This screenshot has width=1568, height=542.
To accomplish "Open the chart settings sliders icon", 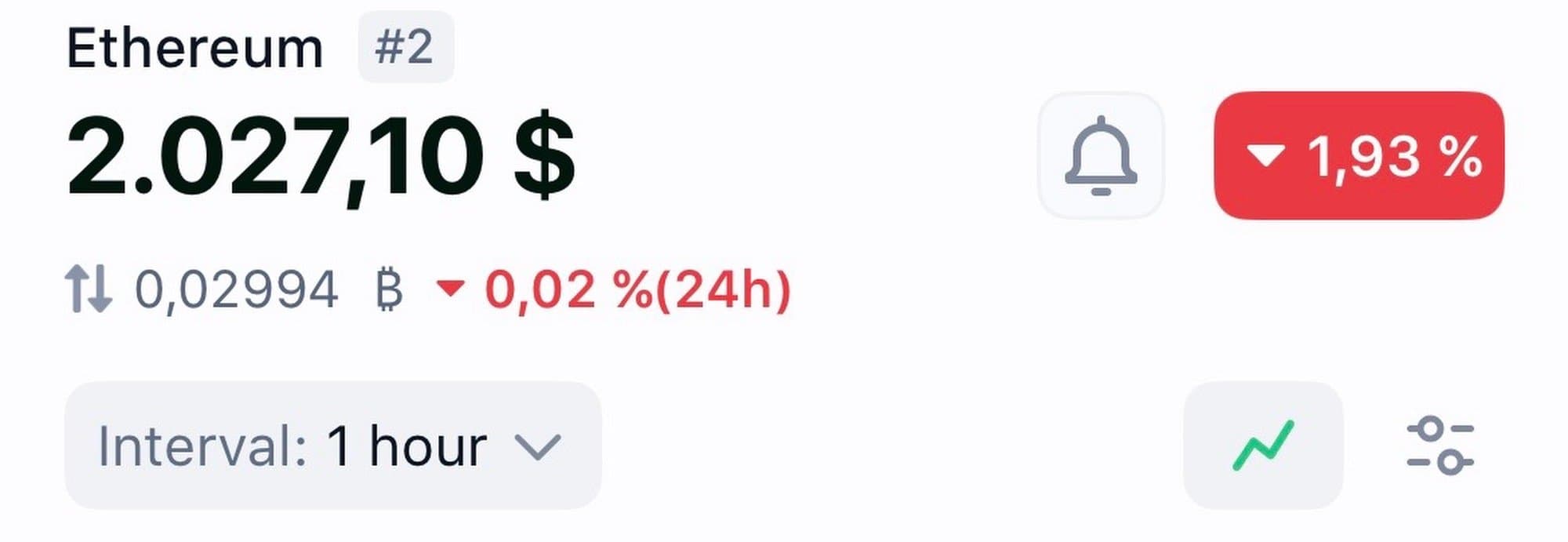I will click(x=1440, y=446).
